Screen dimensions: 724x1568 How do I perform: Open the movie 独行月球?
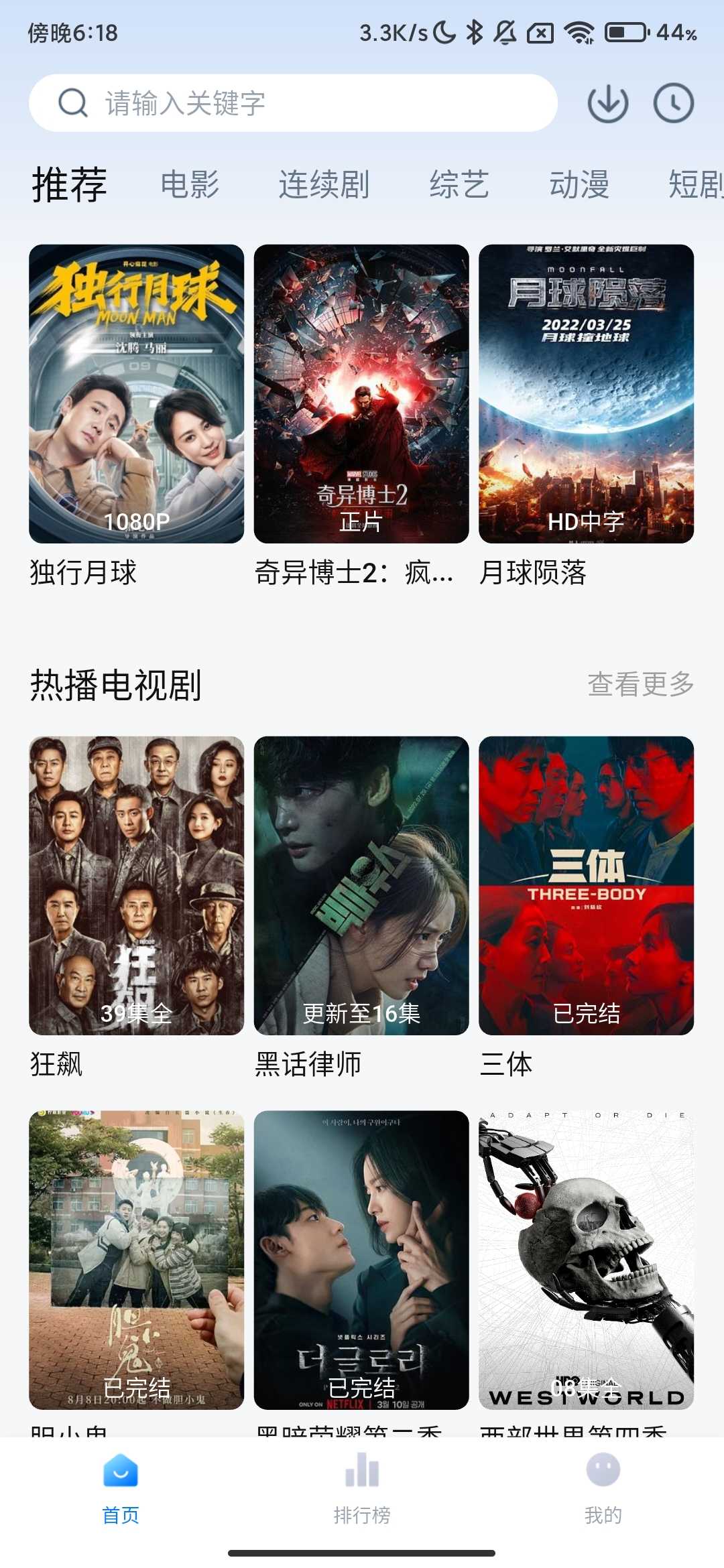136,393
